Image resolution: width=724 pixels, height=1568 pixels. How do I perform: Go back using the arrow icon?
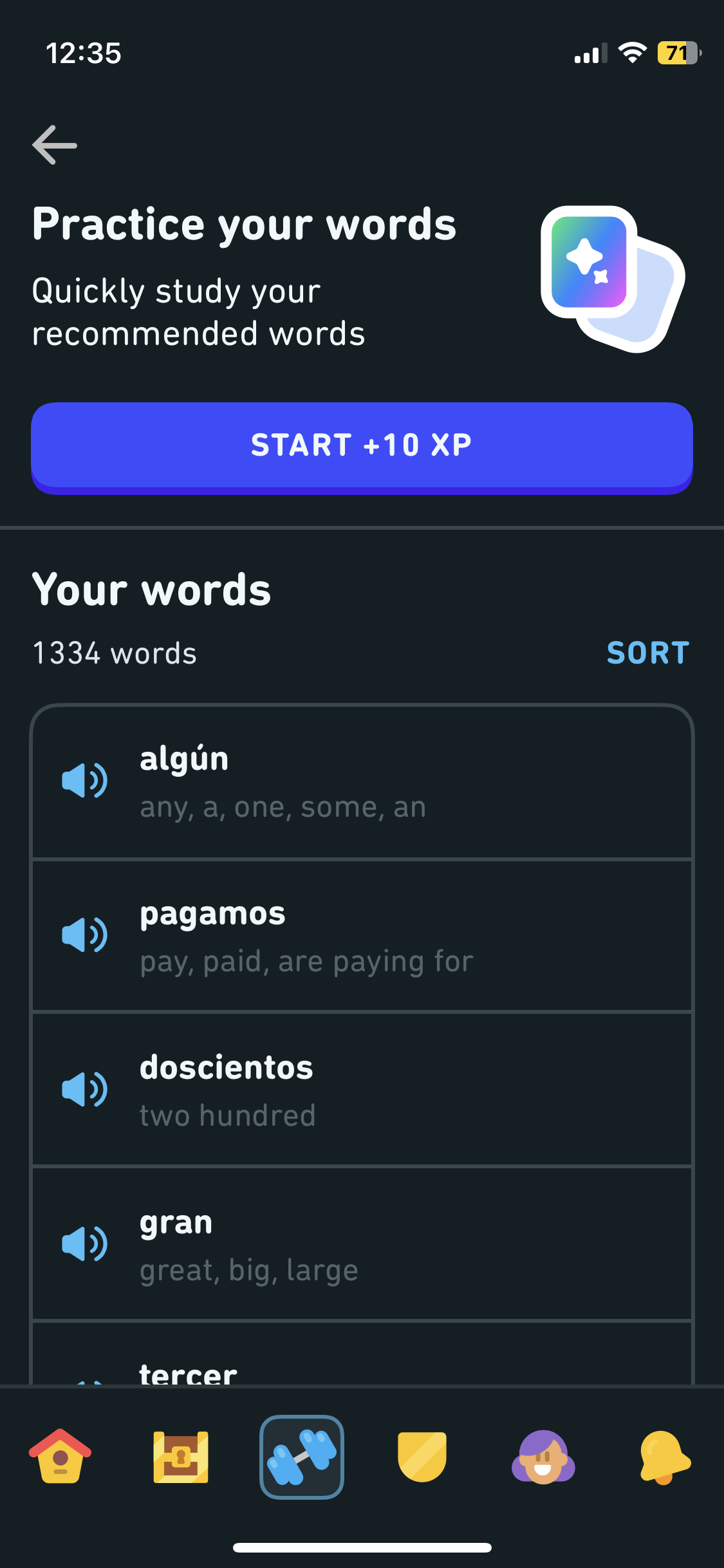(x=55, y=145)
